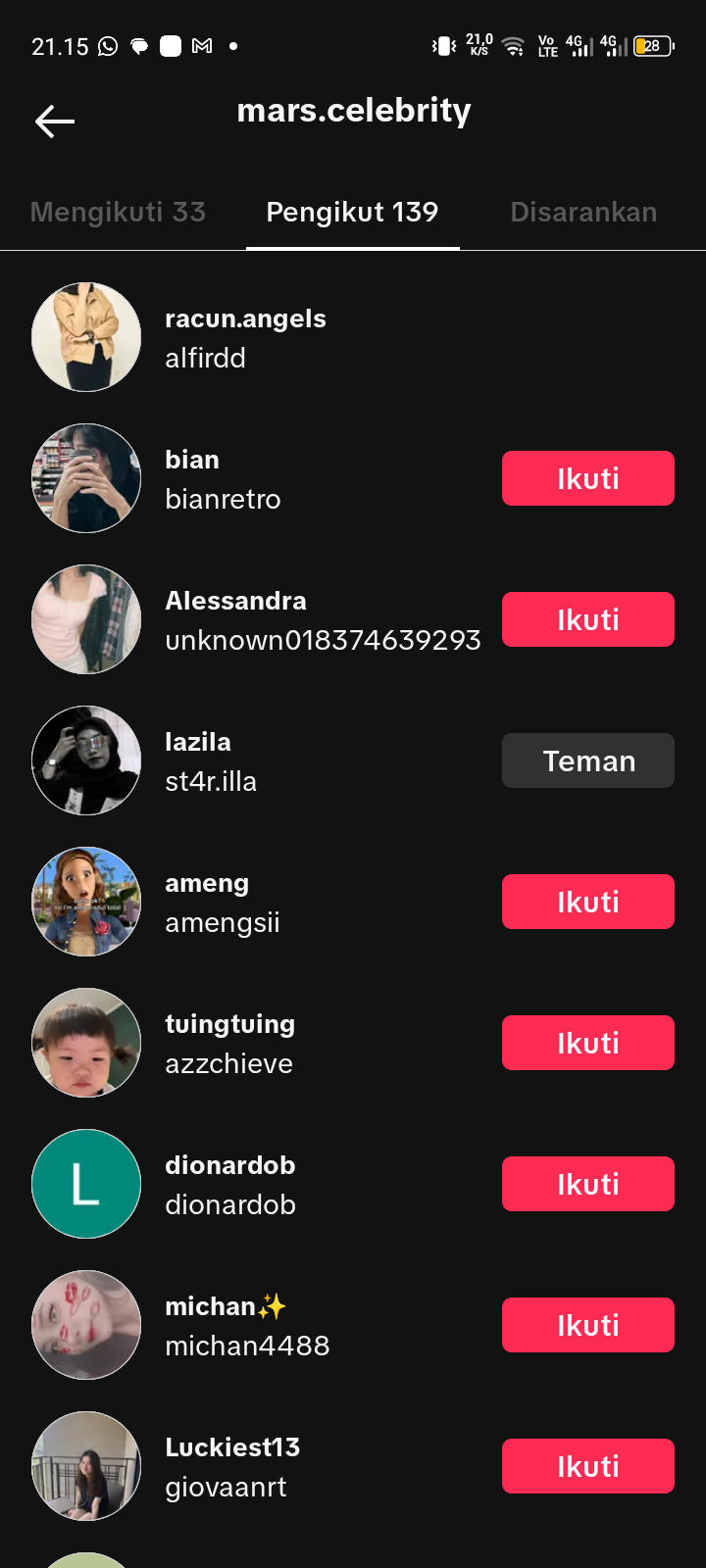
Task: Follow bian with the Ikuti button
Action: point(587,478)
